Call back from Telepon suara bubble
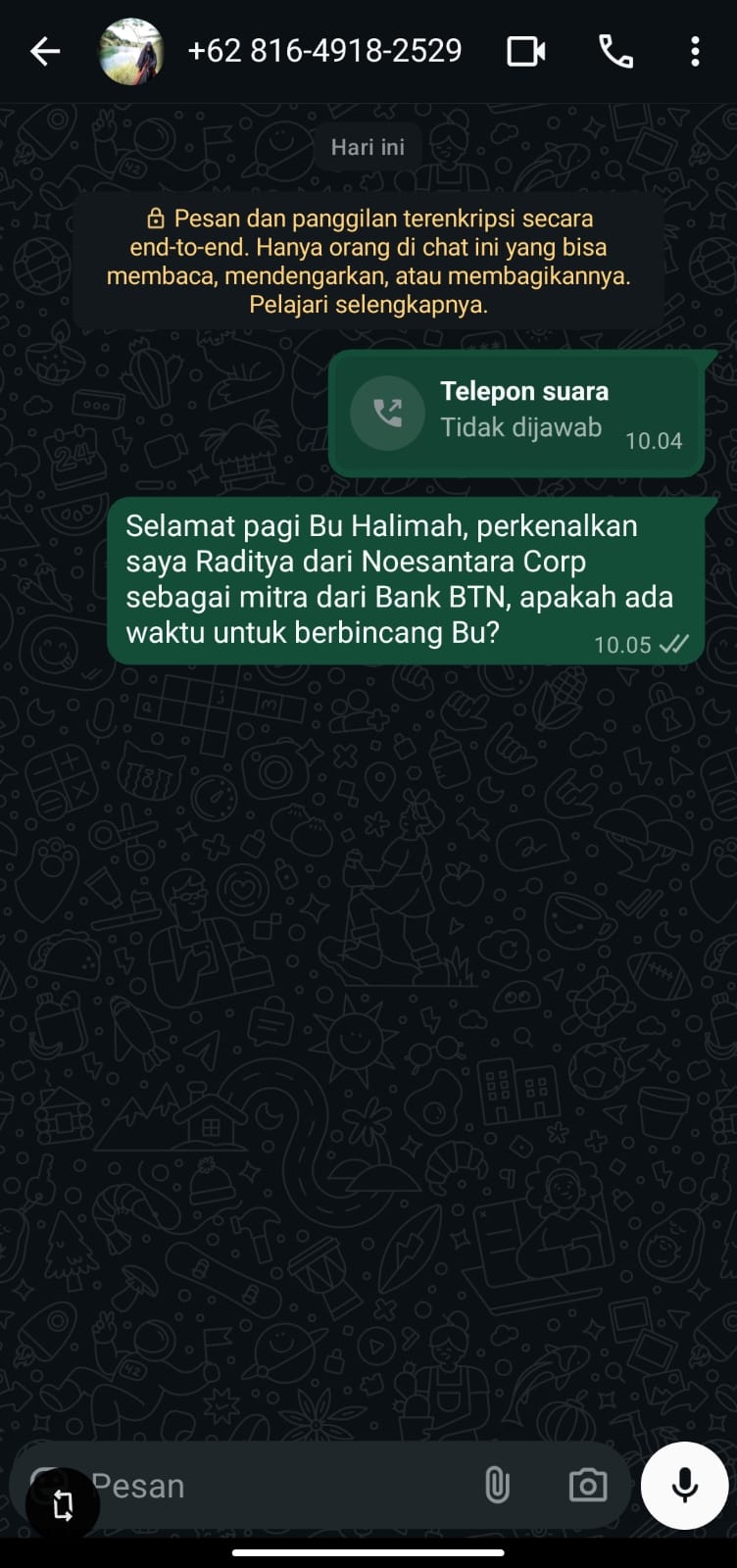Screen dimensions: 737x1568 (388, 413)
